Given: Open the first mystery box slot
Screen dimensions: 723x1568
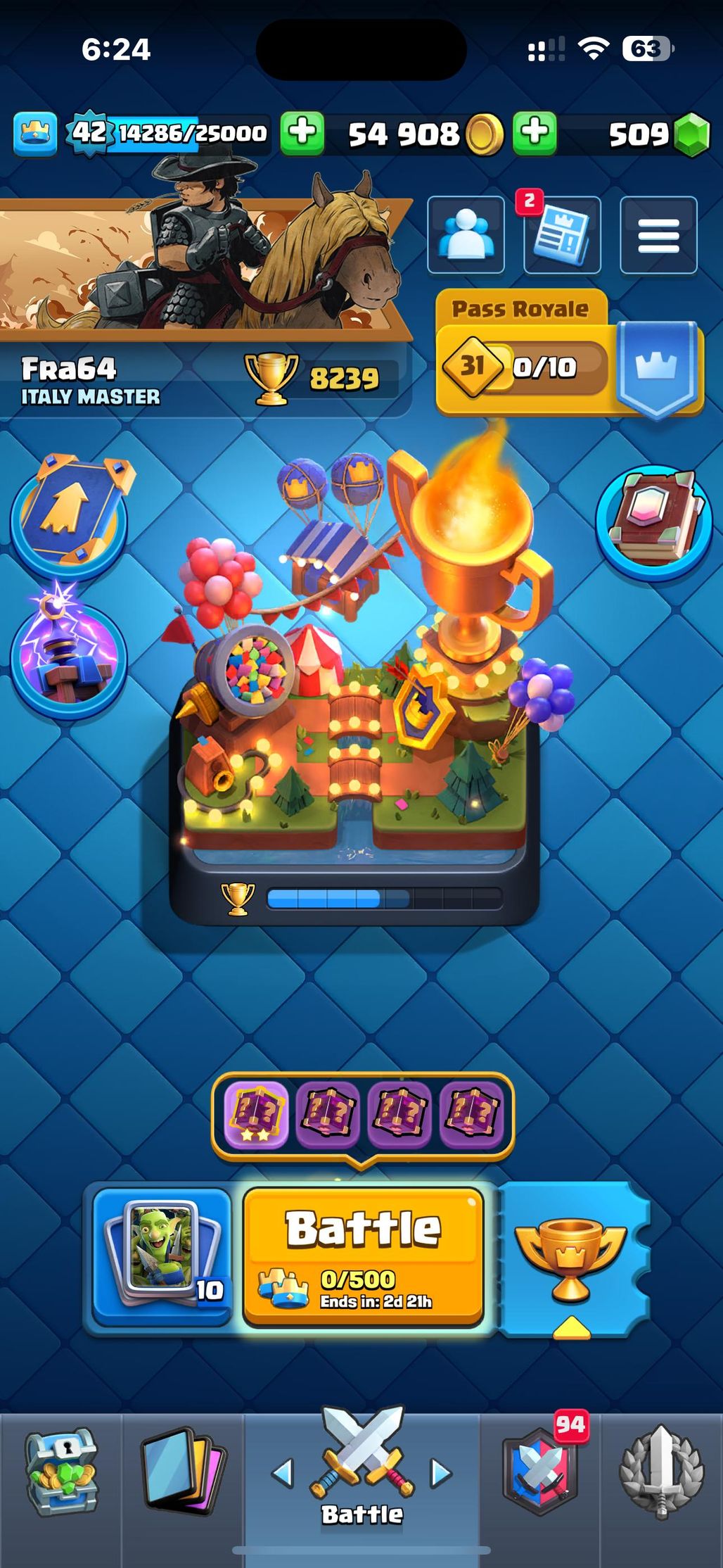Looking at the screenshot, I should pyautogui.click(x=255, y=1114).
